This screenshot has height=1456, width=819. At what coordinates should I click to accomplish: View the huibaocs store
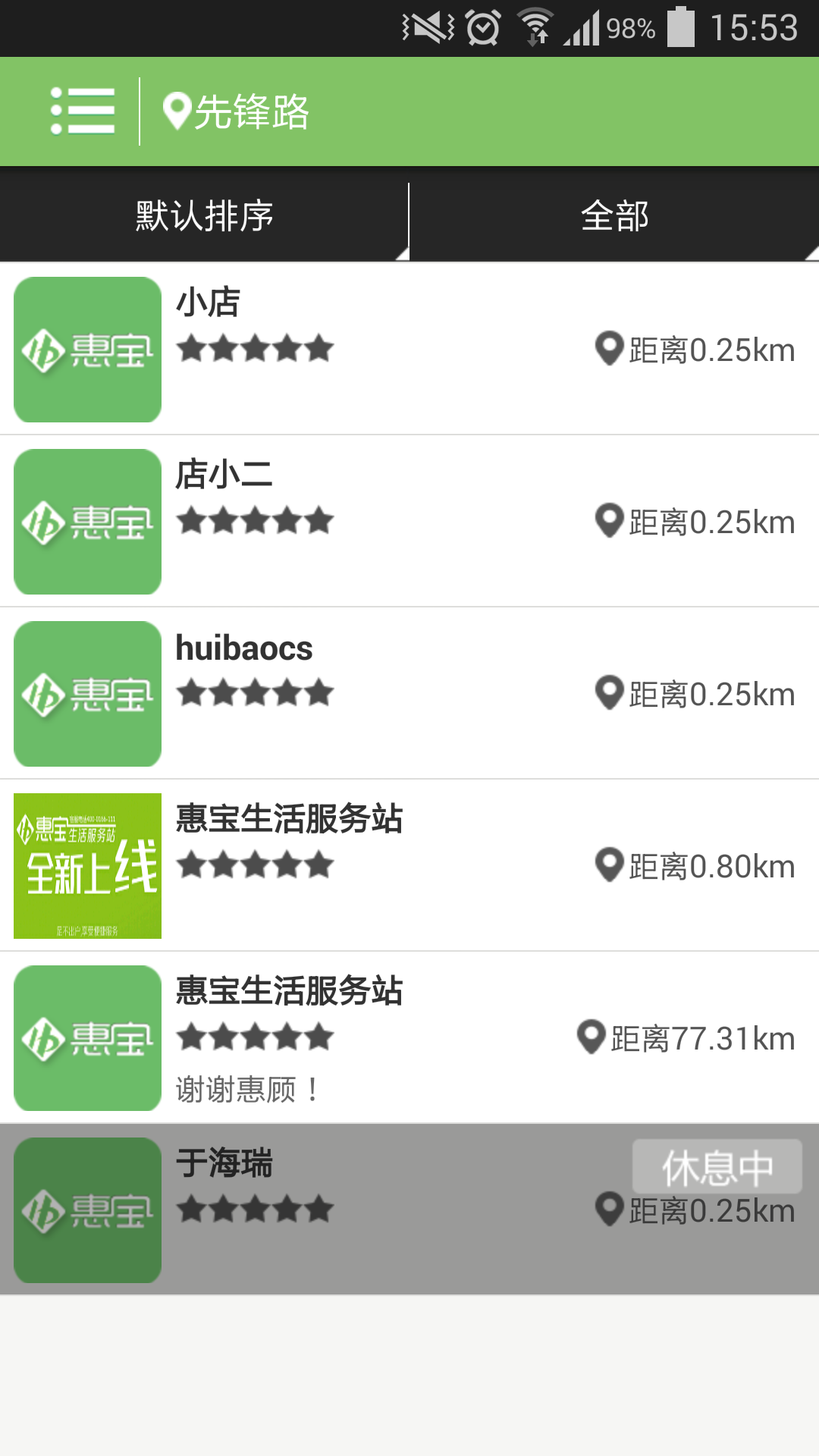pos(409,693)
